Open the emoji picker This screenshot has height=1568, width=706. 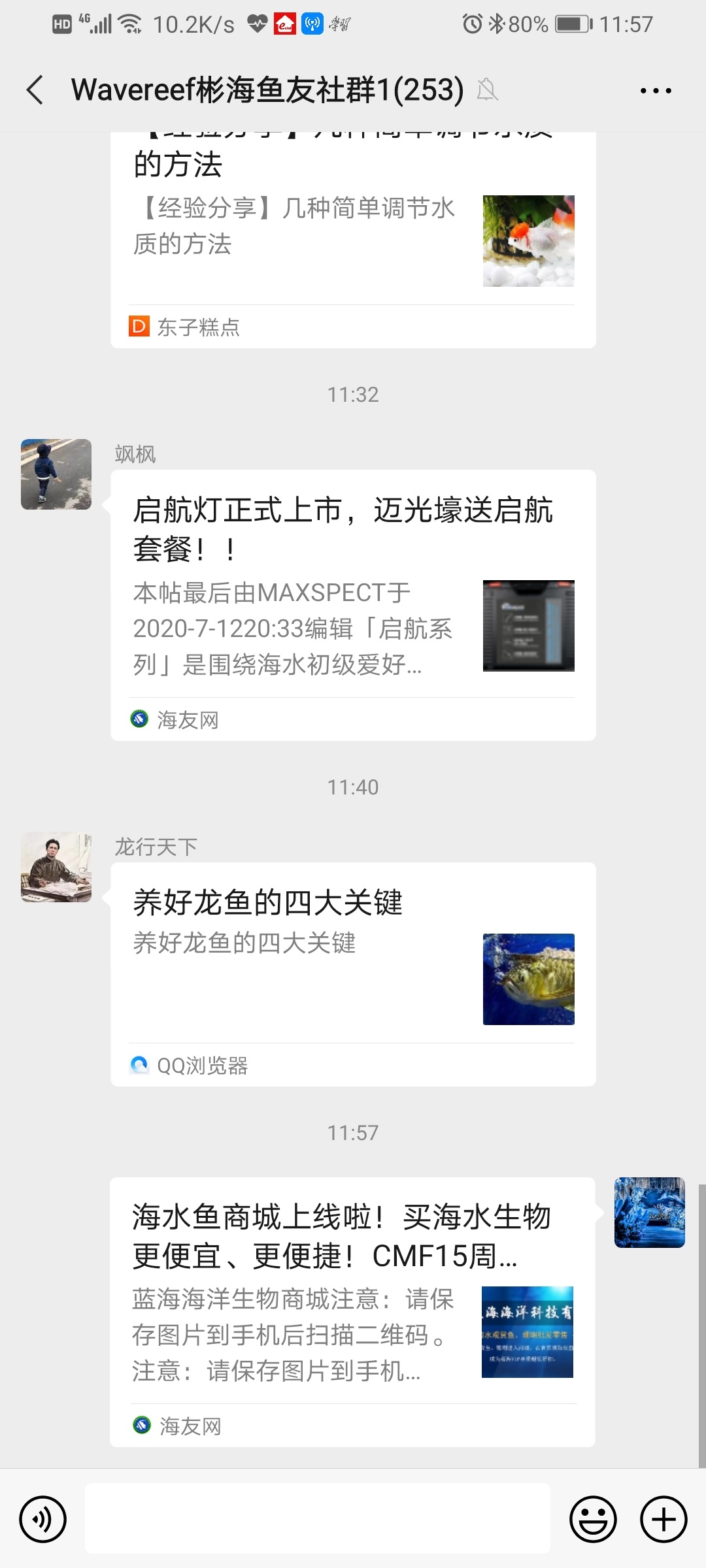593,1519
